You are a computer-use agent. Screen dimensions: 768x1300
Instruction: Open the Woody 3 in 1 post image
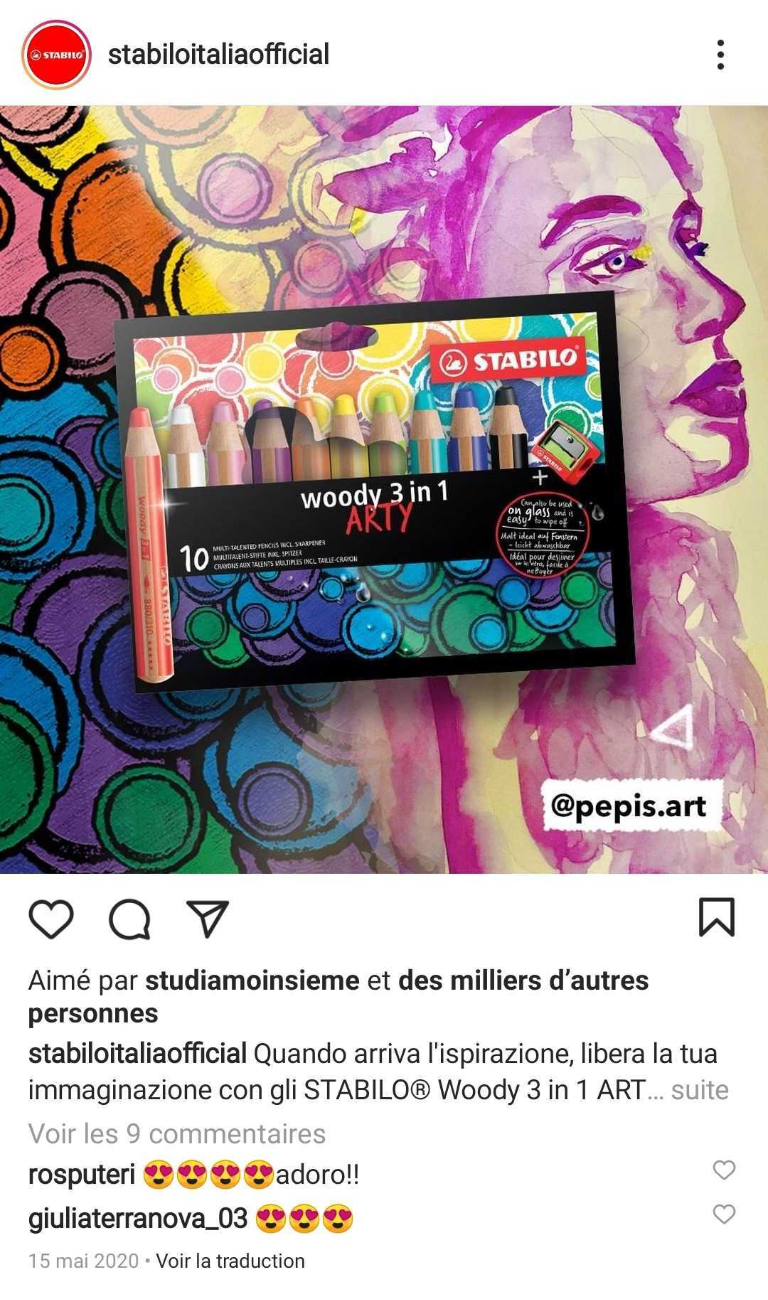(x=384, y=489)
